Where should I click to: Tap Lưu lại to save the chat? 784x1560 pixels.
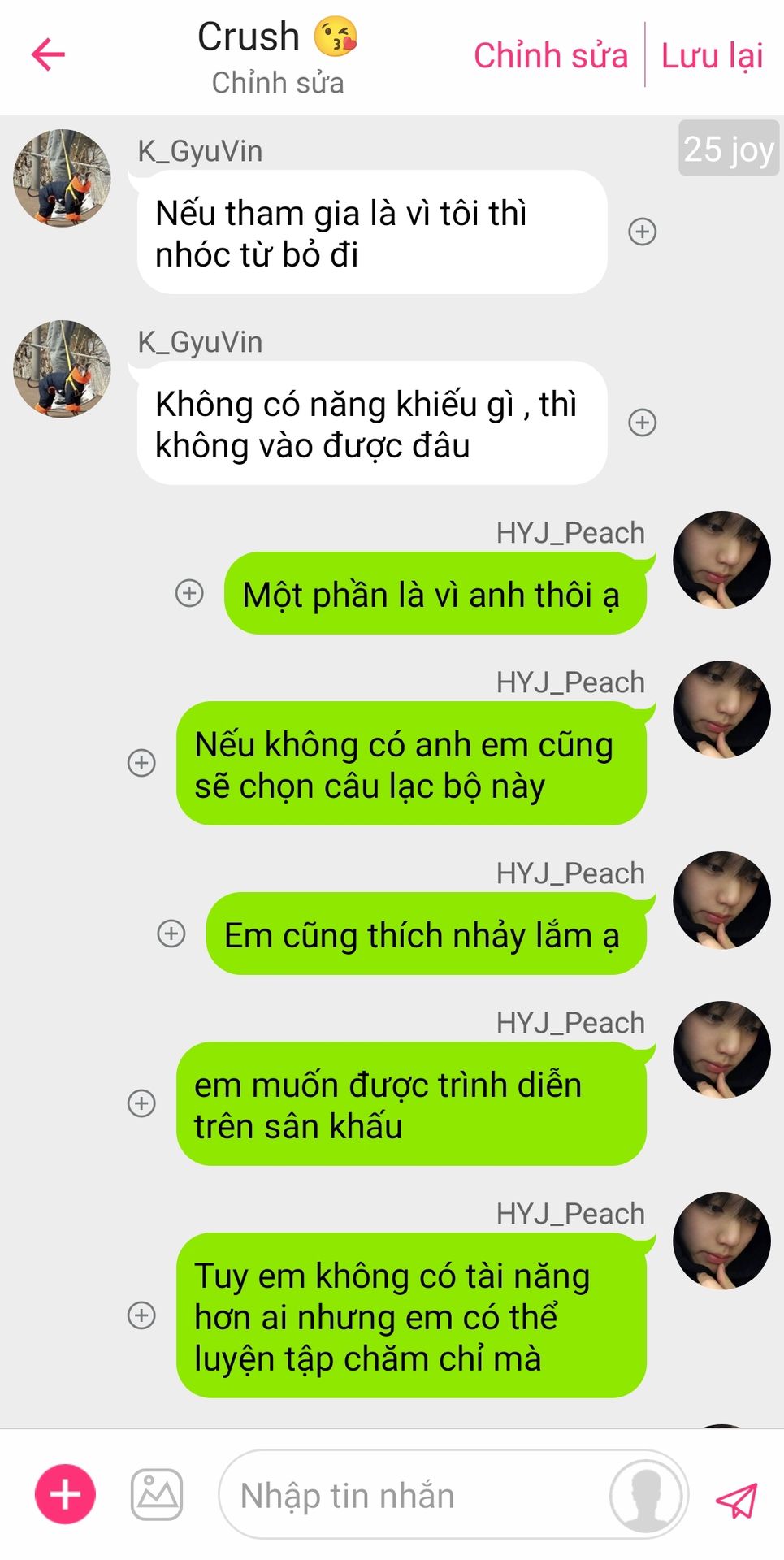[712, 56]
